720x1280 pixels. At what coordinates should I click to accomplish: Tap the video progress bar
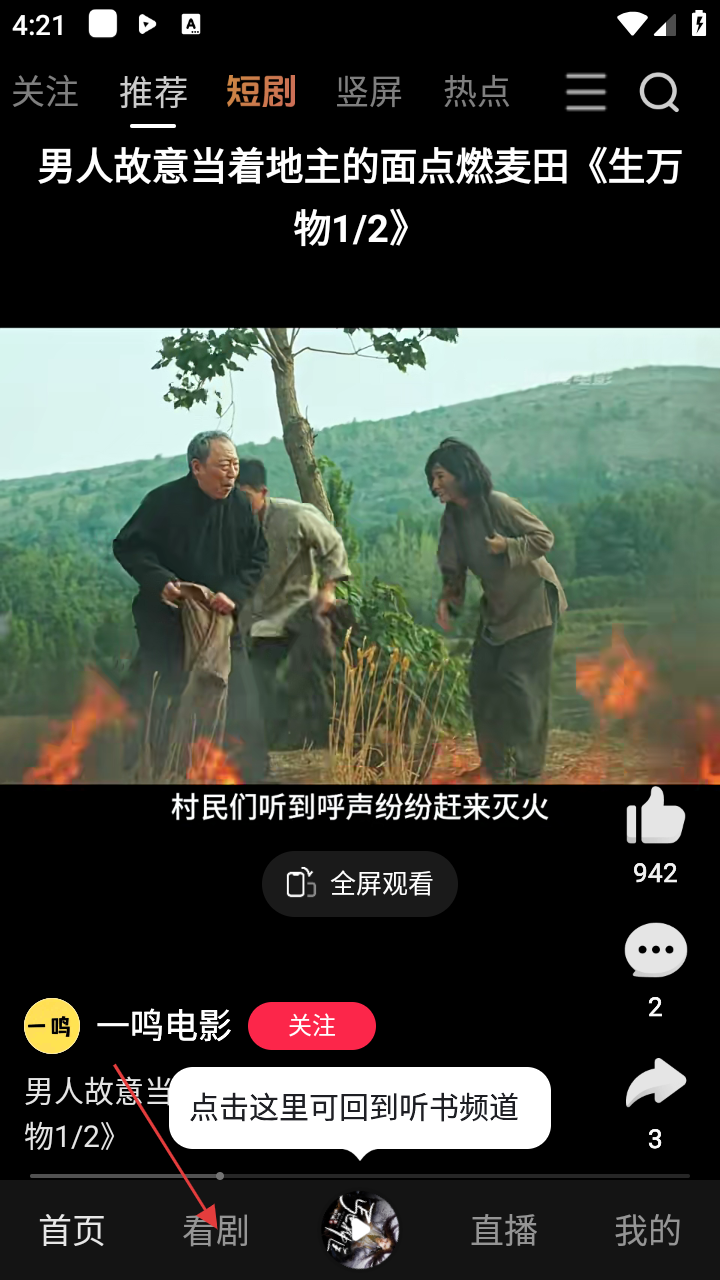pos(360,1176)
